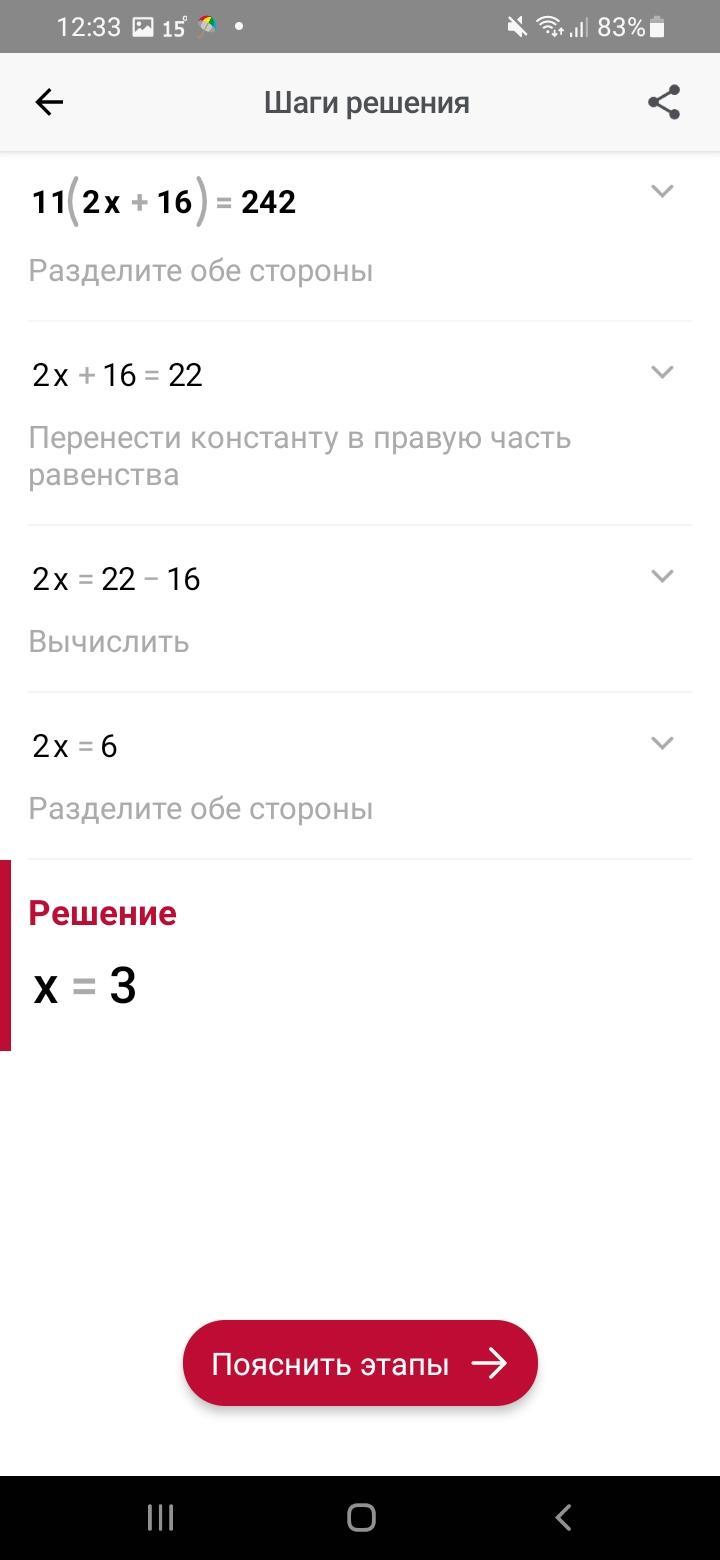
Task: Open the system recent apps view
Action: [x=160, y=1518]
